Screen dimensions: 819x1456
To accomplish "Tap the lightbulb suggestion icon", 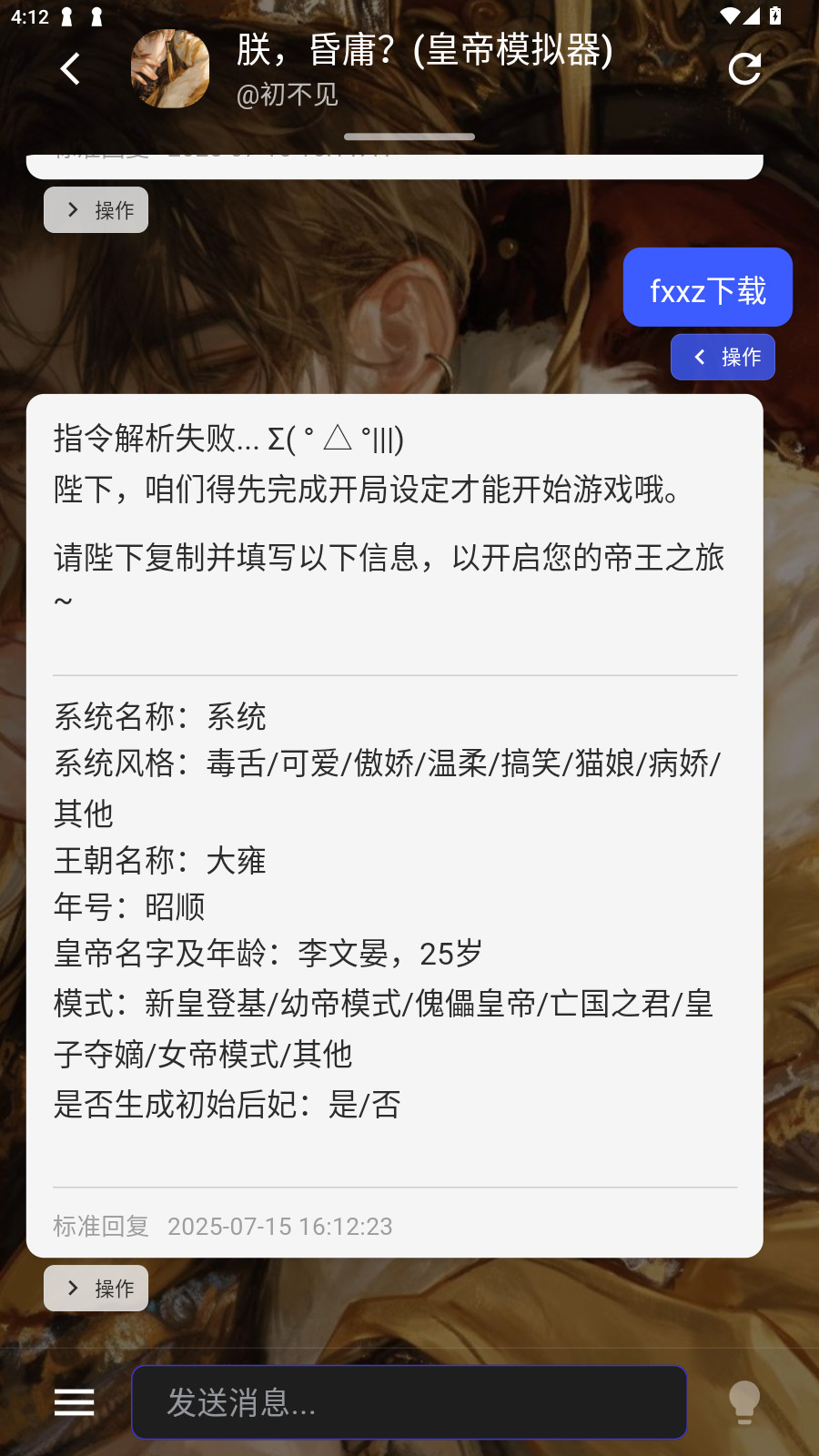I will click(744, 1401).
